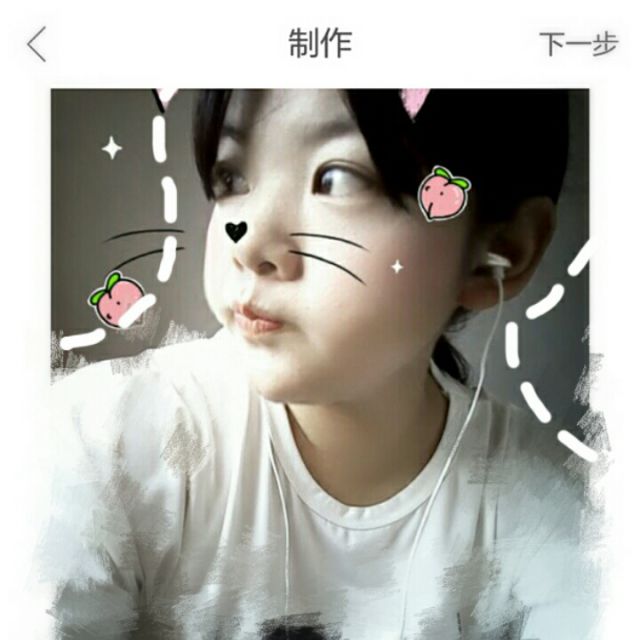Go back using the top-left arrow
This screenshot has height=640, width=640.
37,44
